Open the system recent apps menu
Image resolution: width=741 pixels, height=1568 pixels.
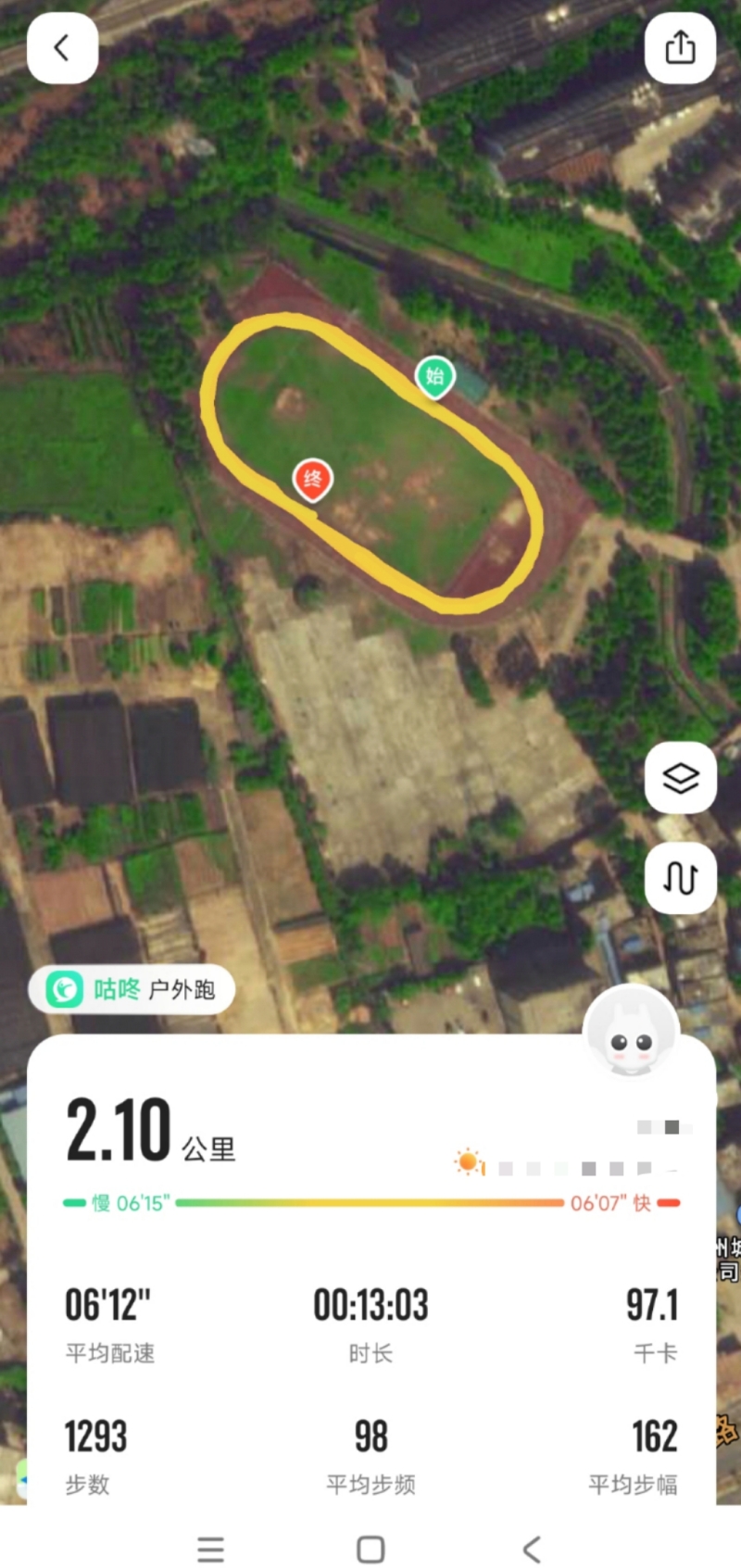pos(211,1549)
